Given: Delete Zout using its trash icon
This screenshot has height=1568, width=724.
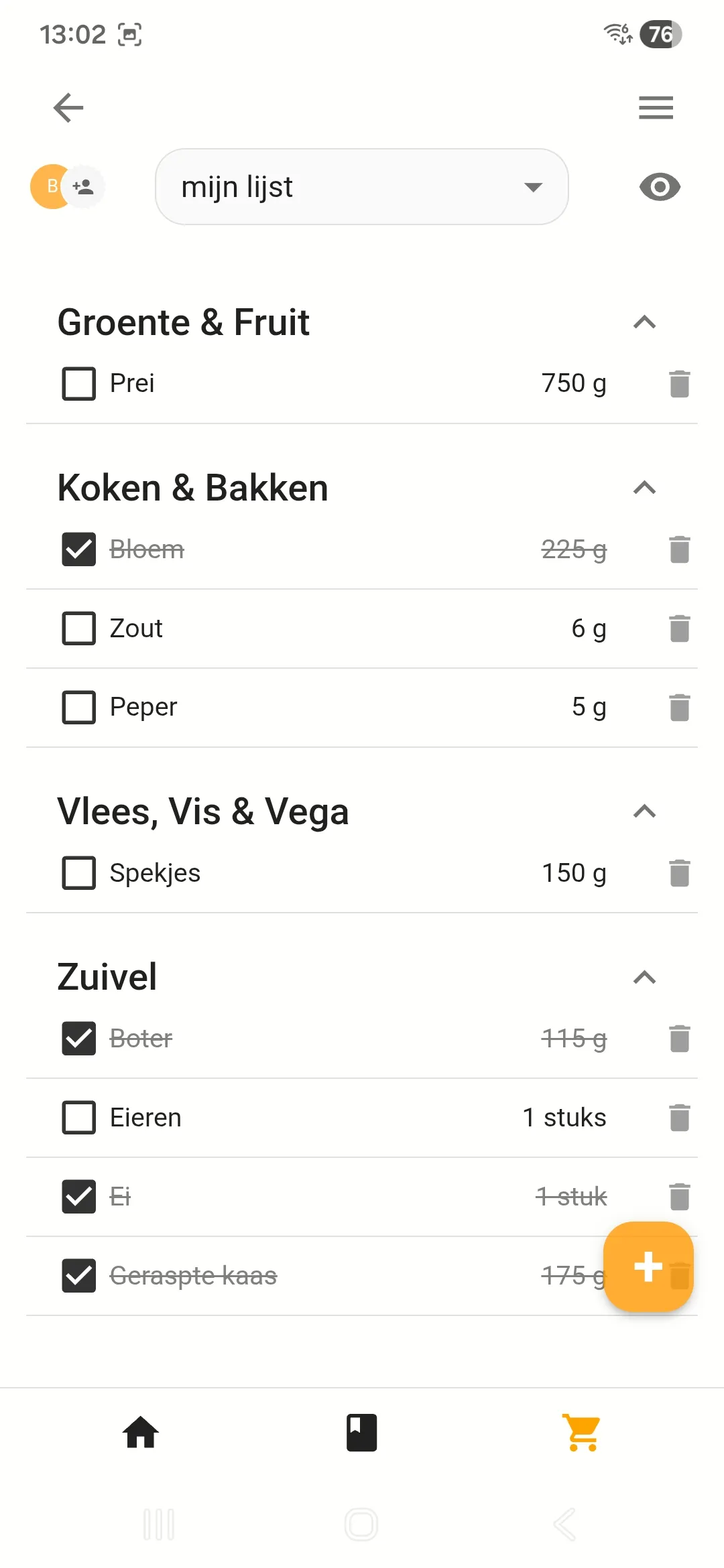Looking at the screenshot, I should click(679, 629).
